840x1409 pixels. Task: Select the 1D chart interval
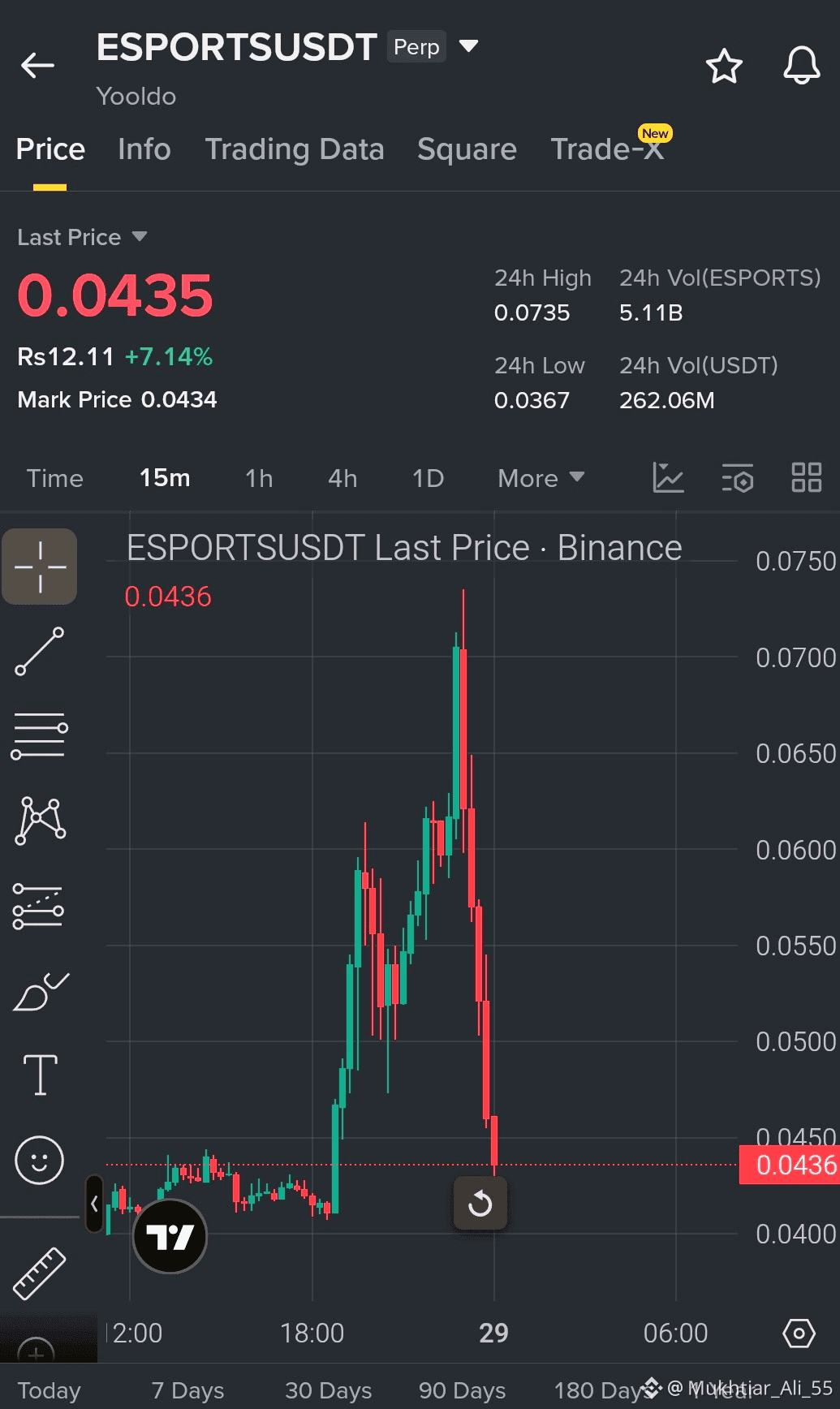point(428,478)
